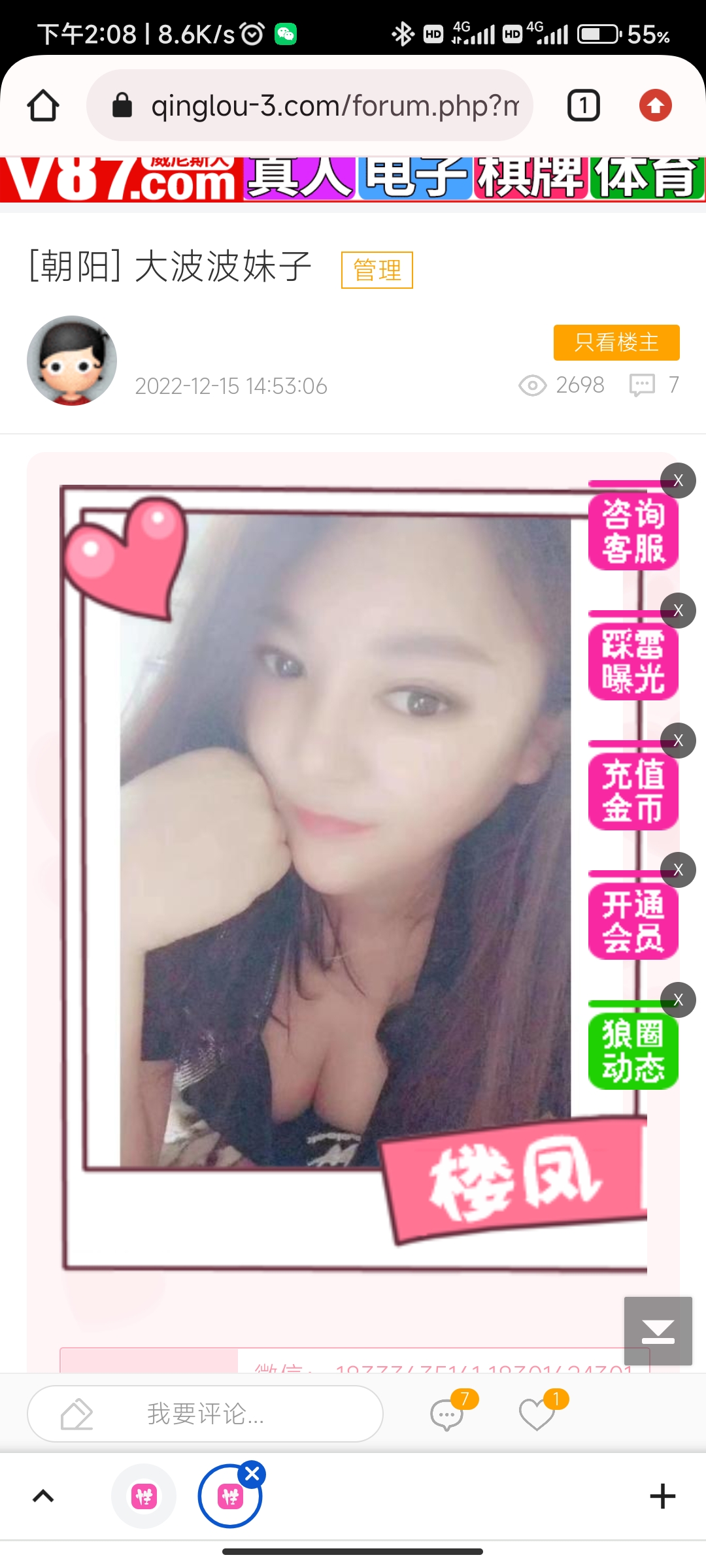Open 开通会员 membership page

click(632, 921)
